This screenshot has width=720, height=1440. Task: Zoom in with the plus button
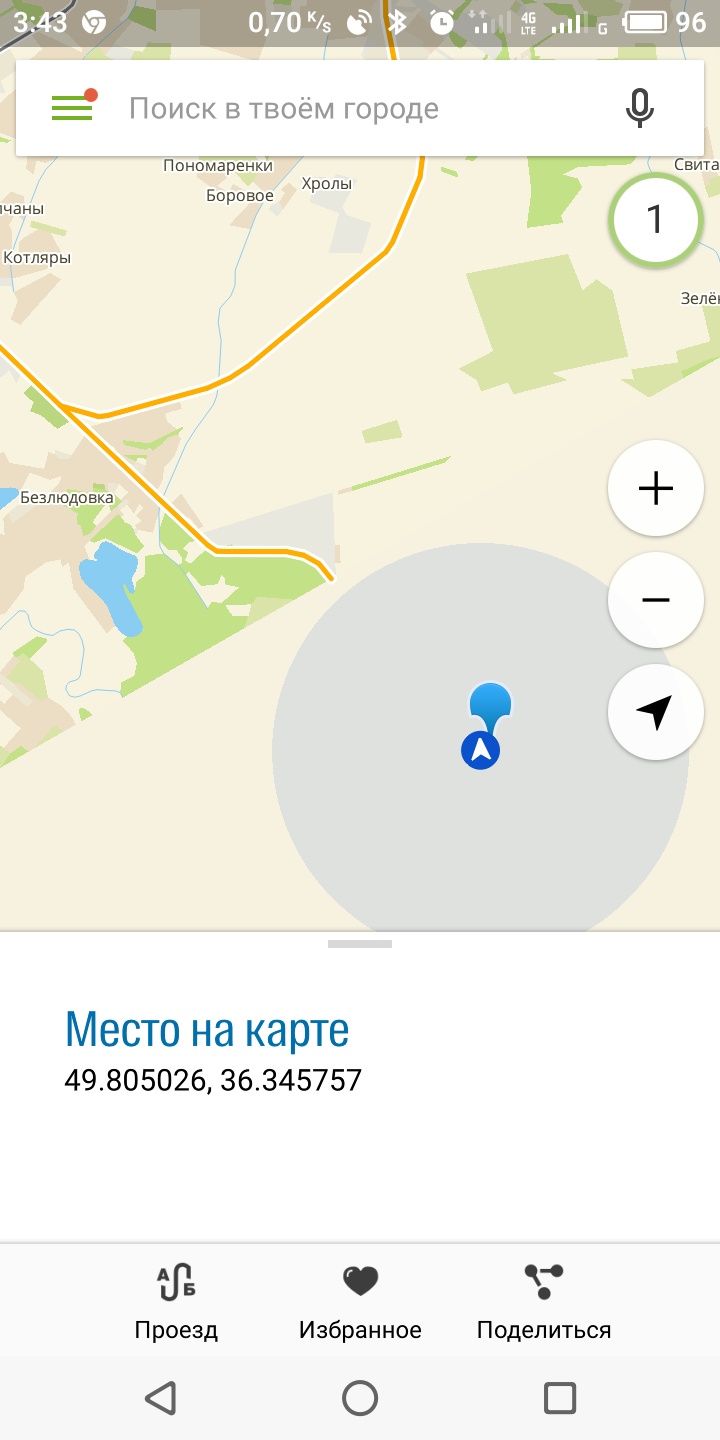(655, 489)
